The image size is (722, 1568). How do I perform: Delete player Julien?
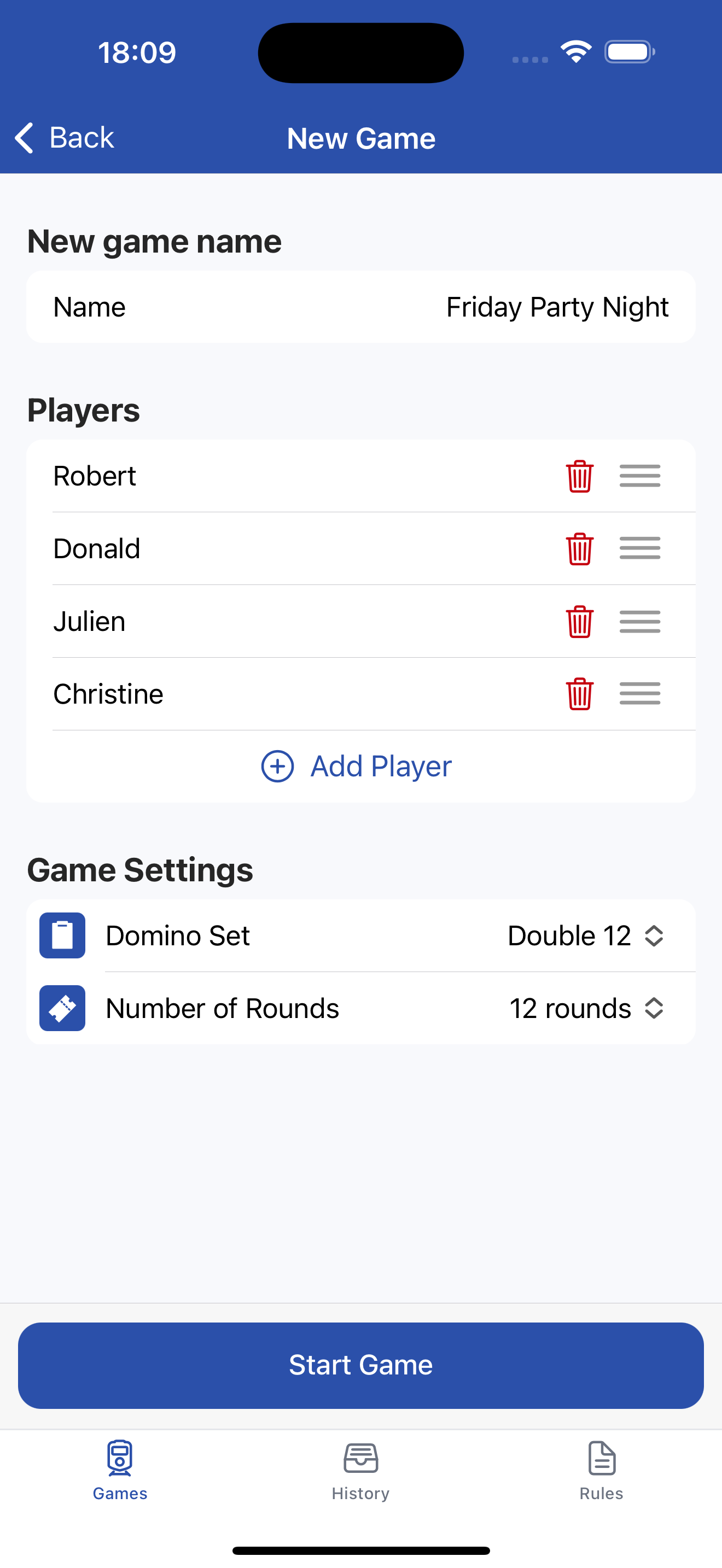pyautogui.click(x=579, y=622)
